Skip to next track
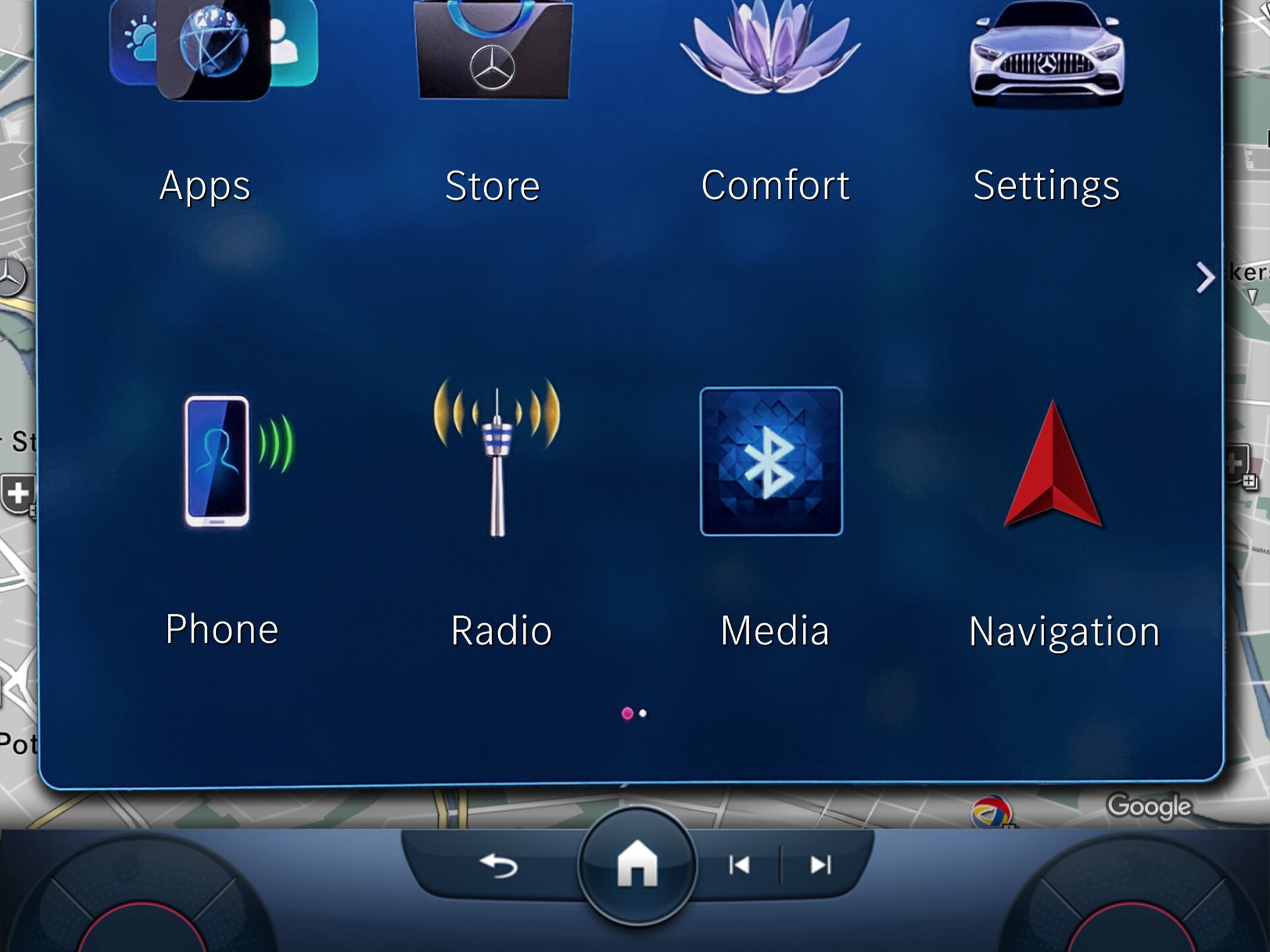1270x952 pixels. pyautogui.click(x=820, y=866)
